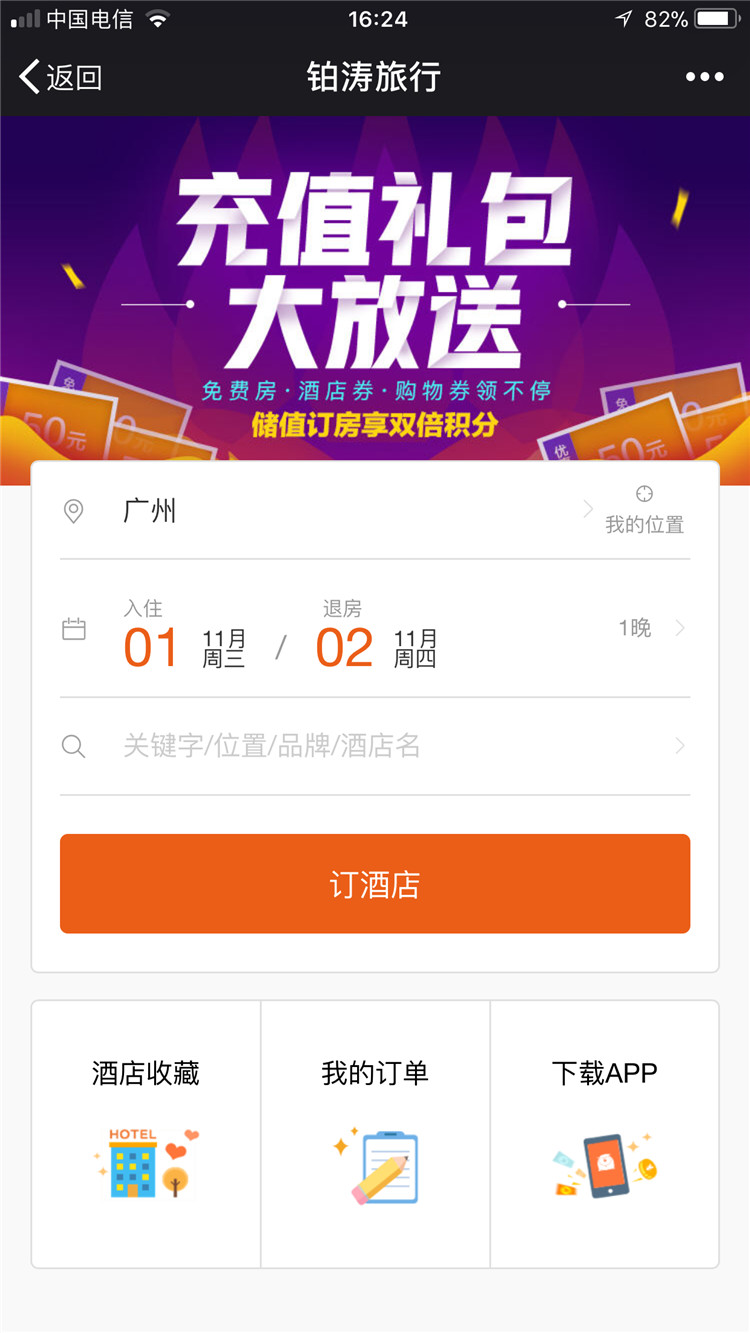View 我的订单 orders
750x1333 pixels.
point(375,1134)
